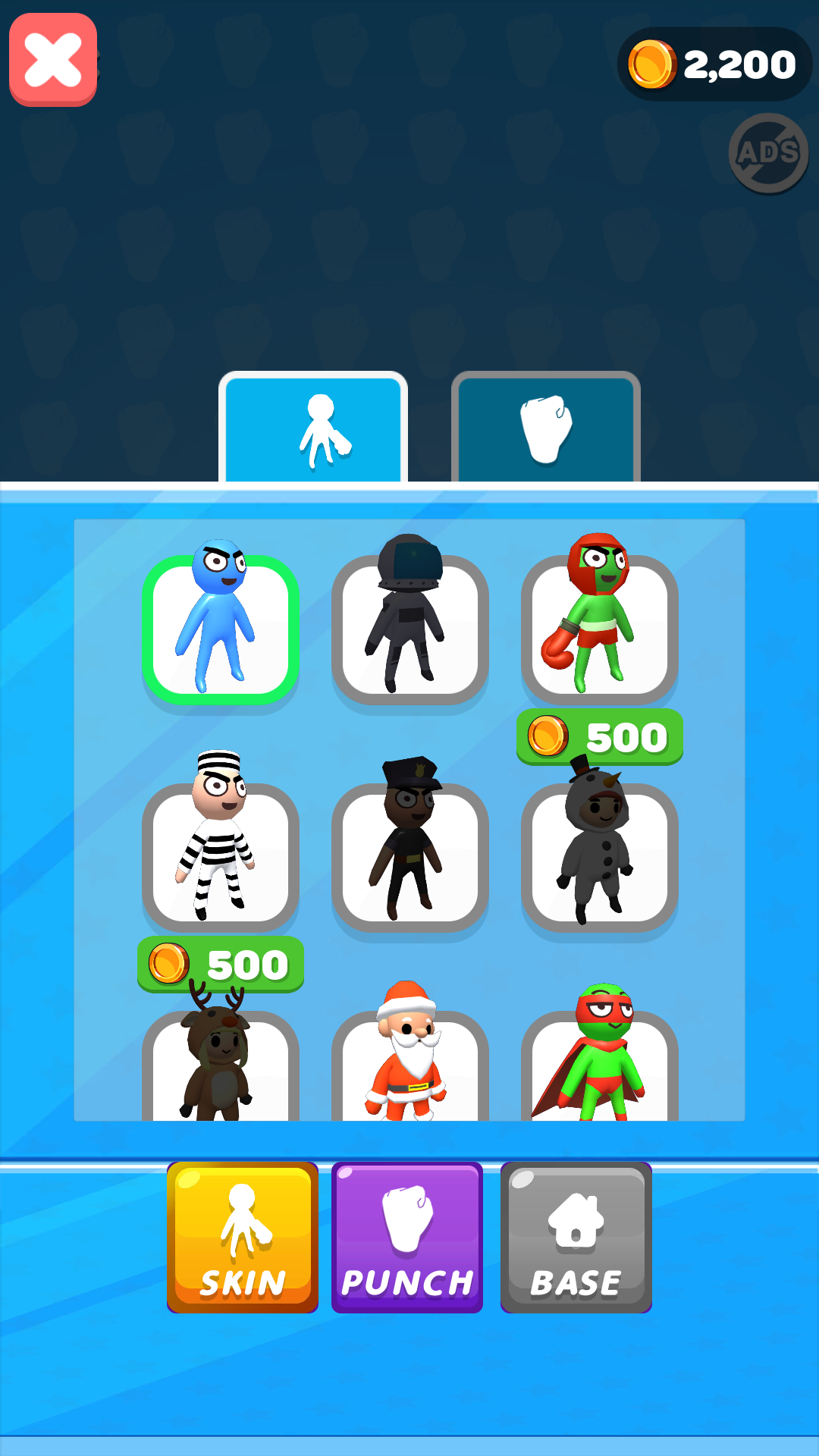This screenshot has height=1456, width=819.
Task: Select the black helmet soldier skin
Action: tap(410, 629)
